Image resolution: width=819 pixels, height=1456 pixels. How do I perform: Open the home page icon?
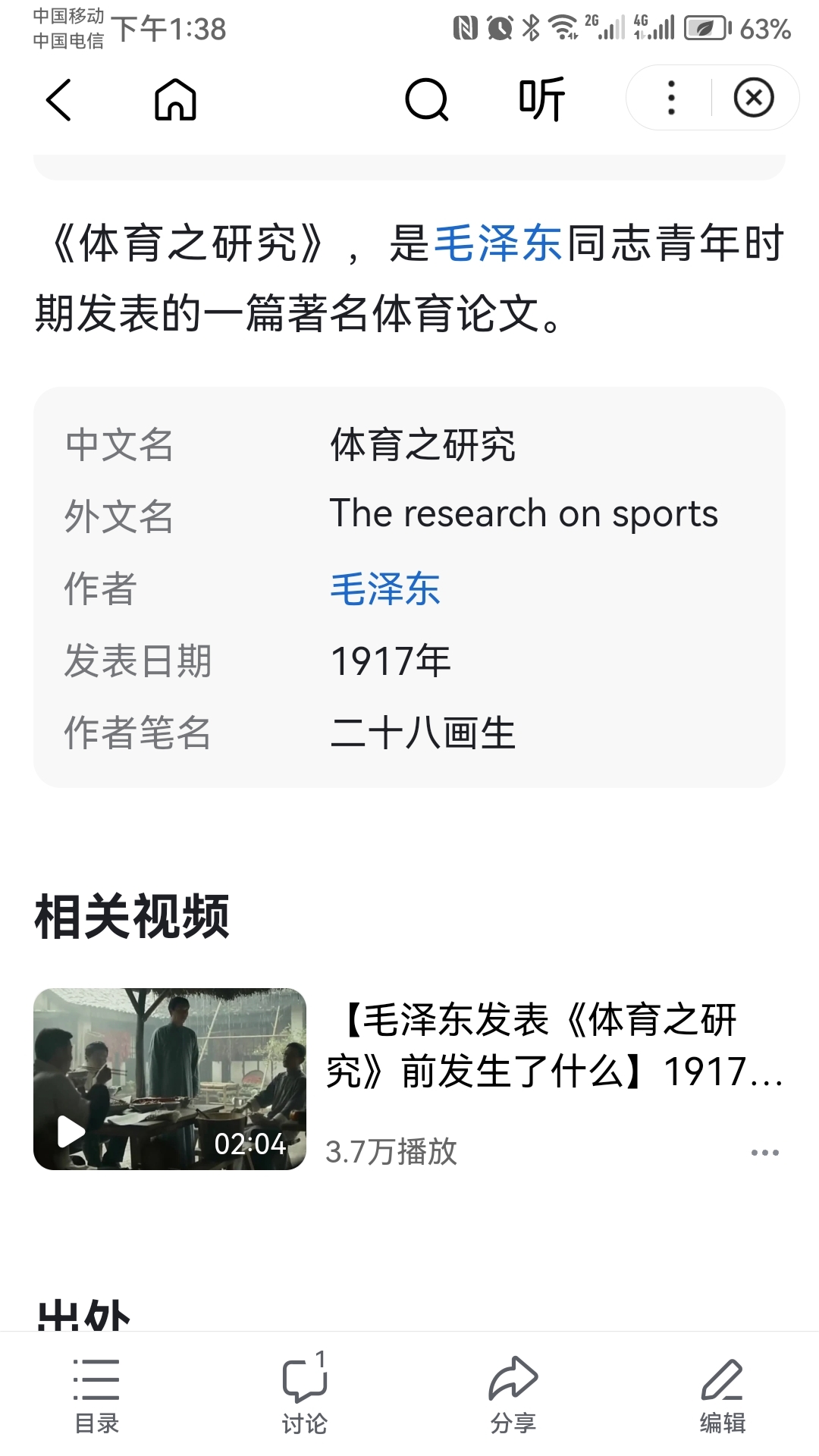point(175,99)
